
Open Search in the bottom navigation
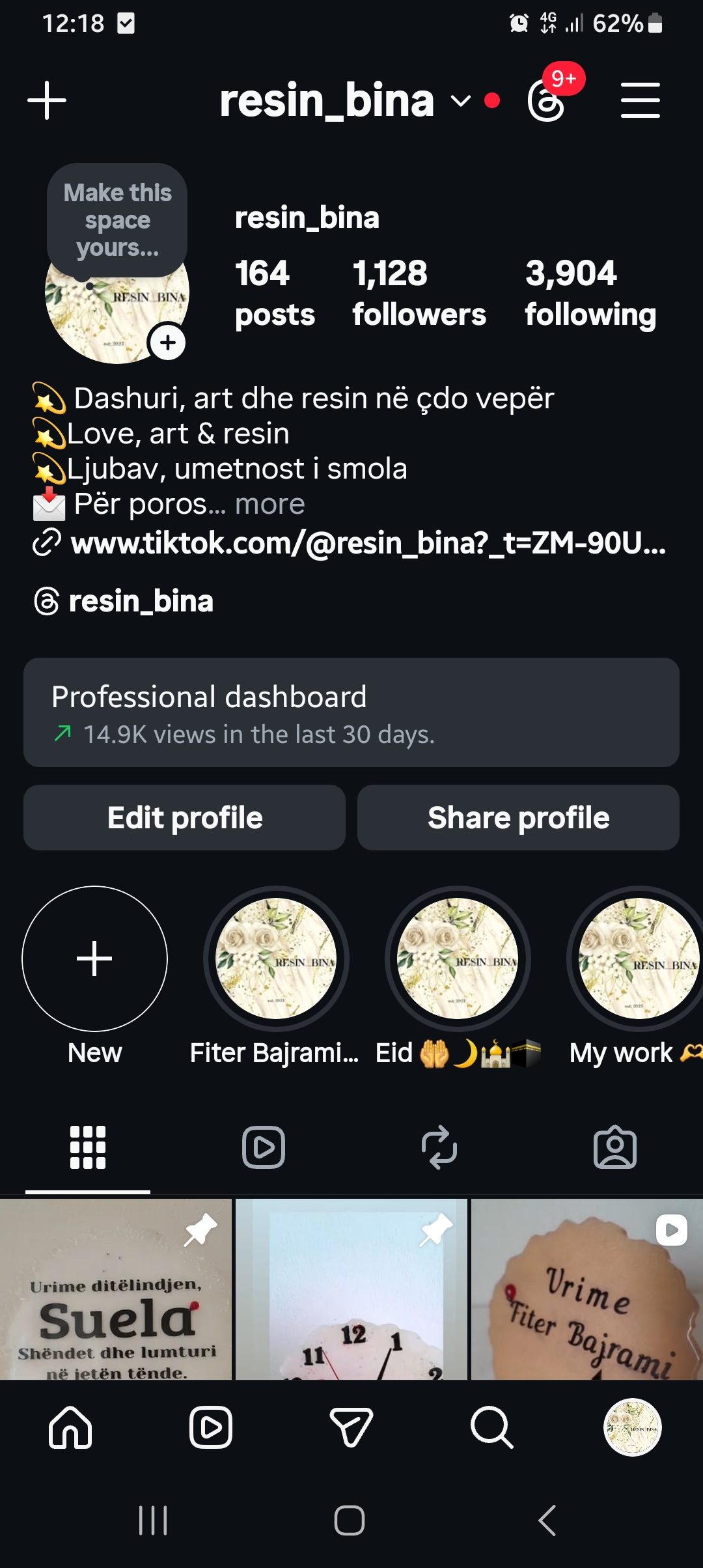(x=491, y=1427)
